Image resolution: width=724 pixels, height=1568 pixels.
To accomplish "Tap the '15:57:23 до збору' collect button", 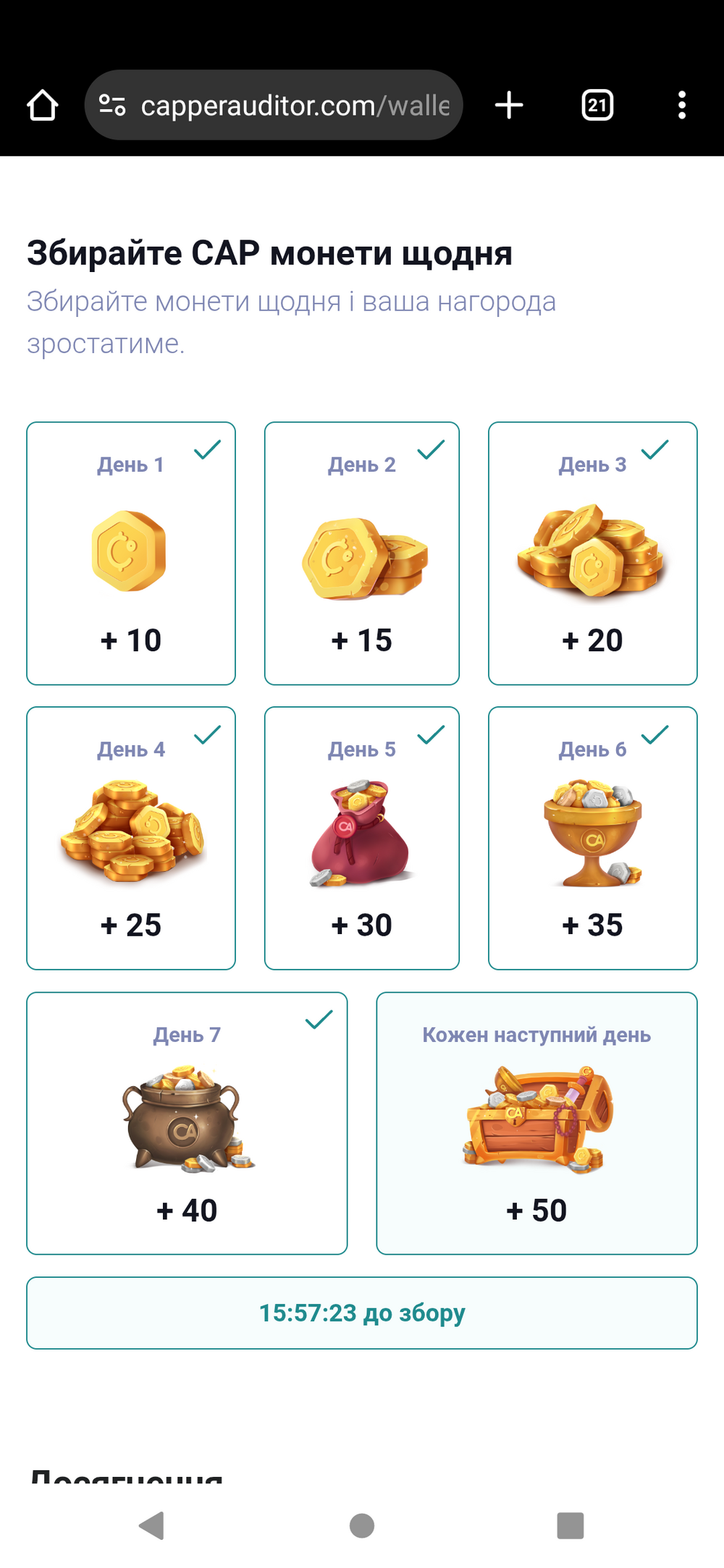I will [x=362, y=1313].
